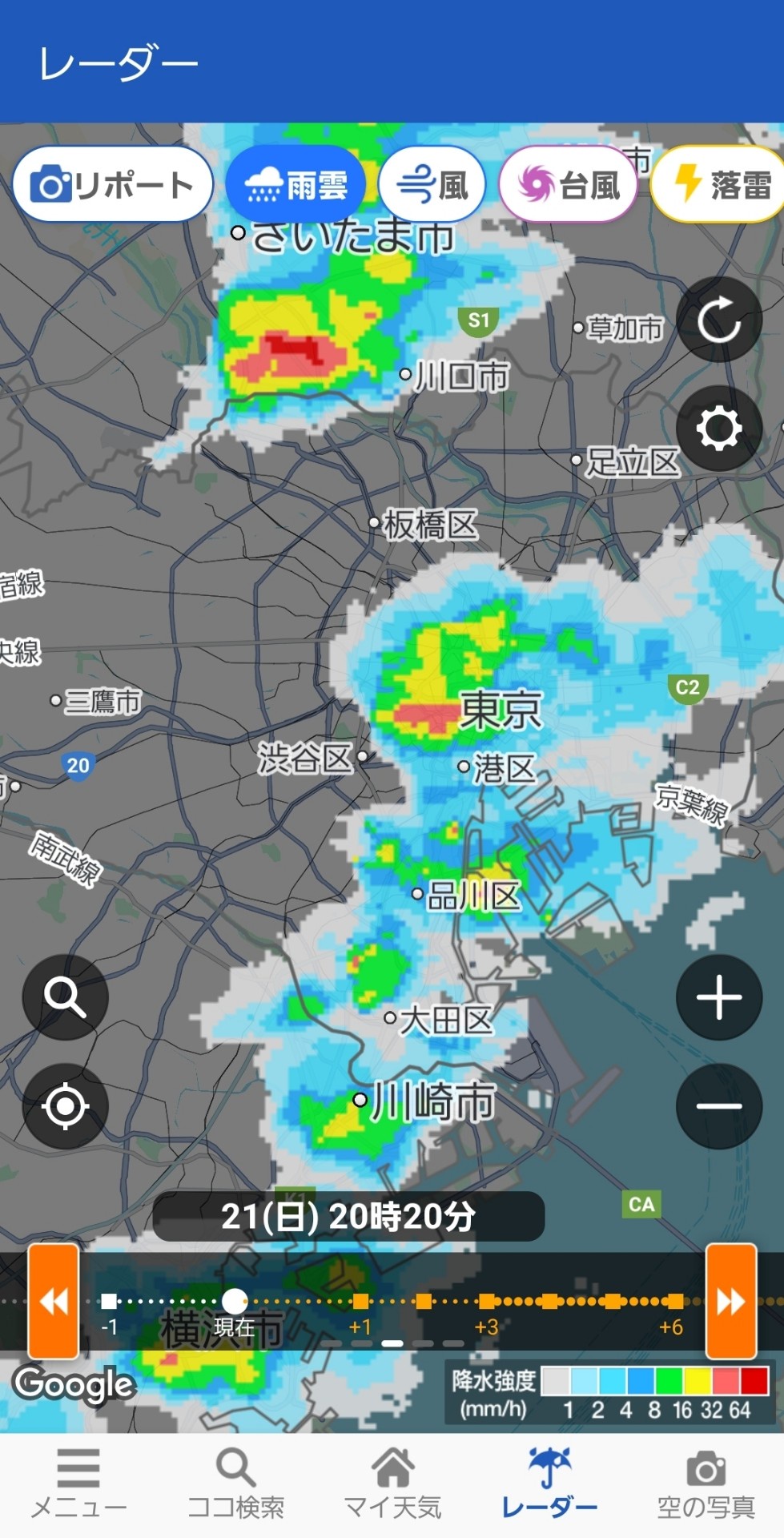The height and width of the screenshot is (1538, 784).
Task: Jump to +6 hour forecast marker
Action: pos(675,1301)
